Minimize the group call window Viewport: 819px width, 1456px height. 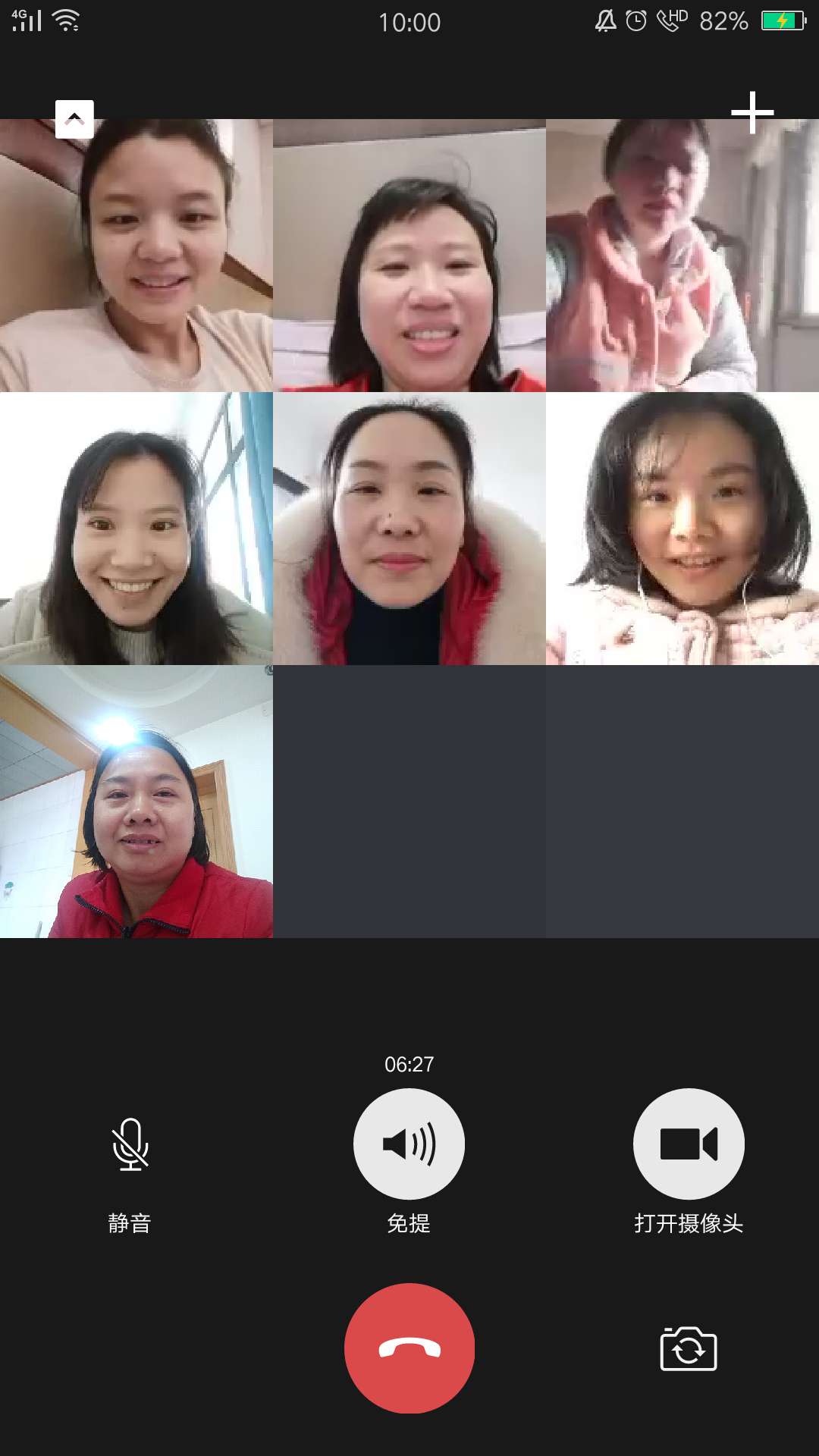(x=74, y=119)
